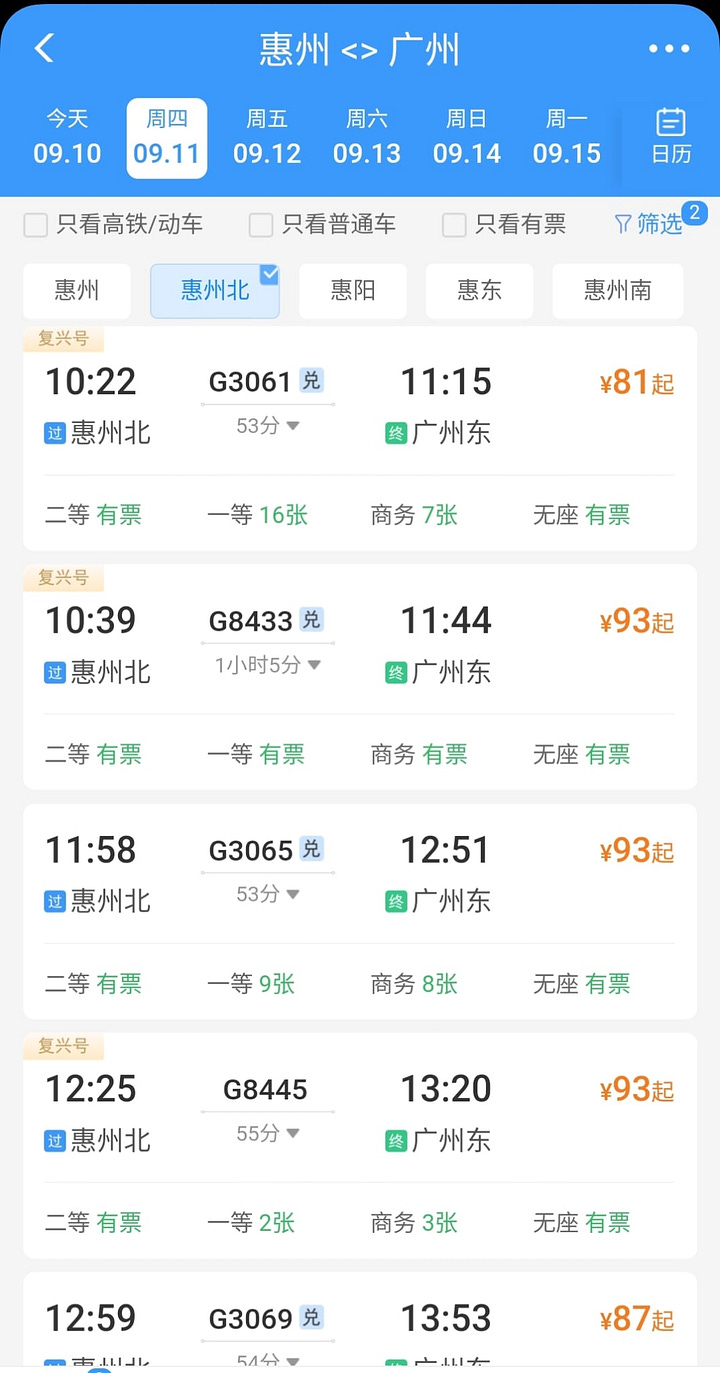Expand the 1小时5分 stops for G8433
The width and height of the screenshot is (720, 1373).
pyautogui.click(x=268, y=665)
